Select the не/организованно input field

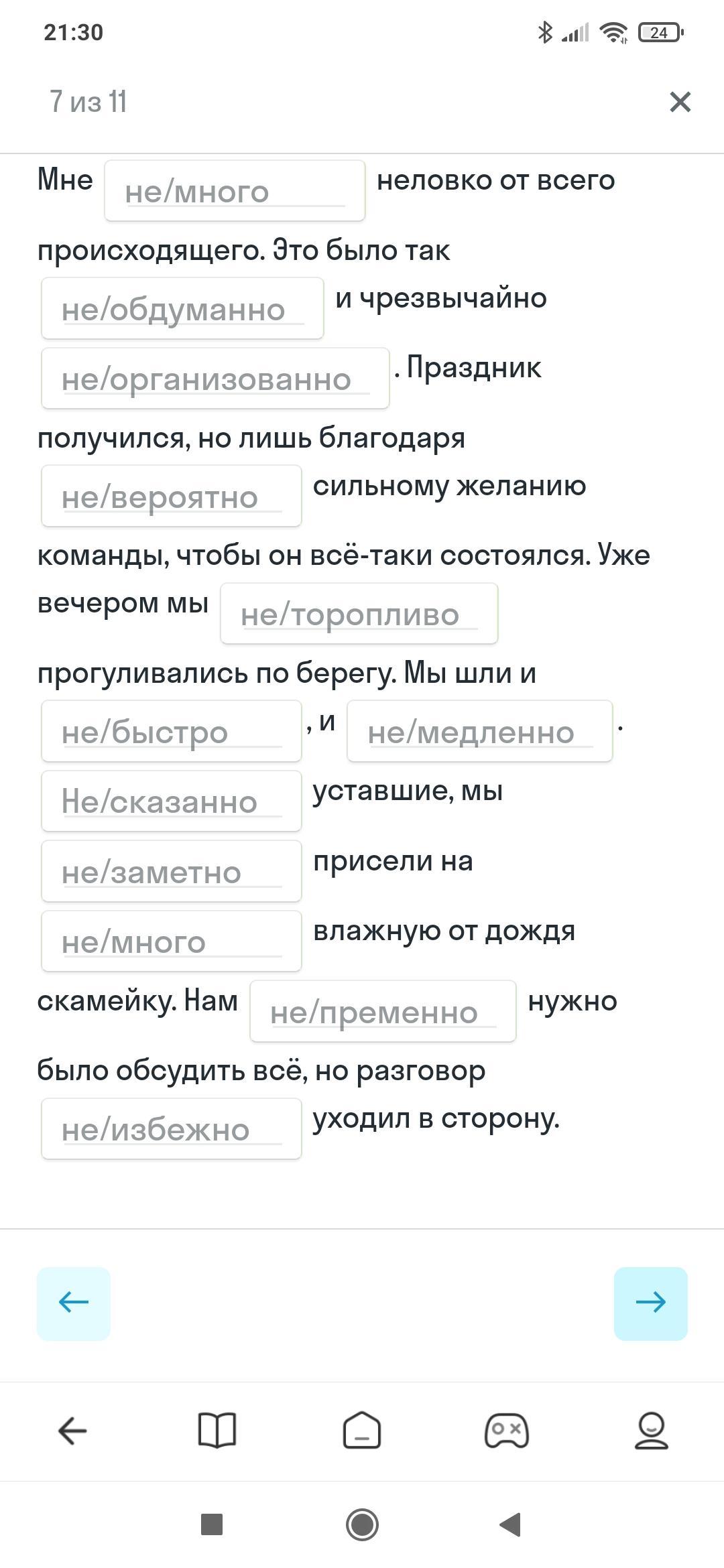pyautogui.click(x=215, y=379)
